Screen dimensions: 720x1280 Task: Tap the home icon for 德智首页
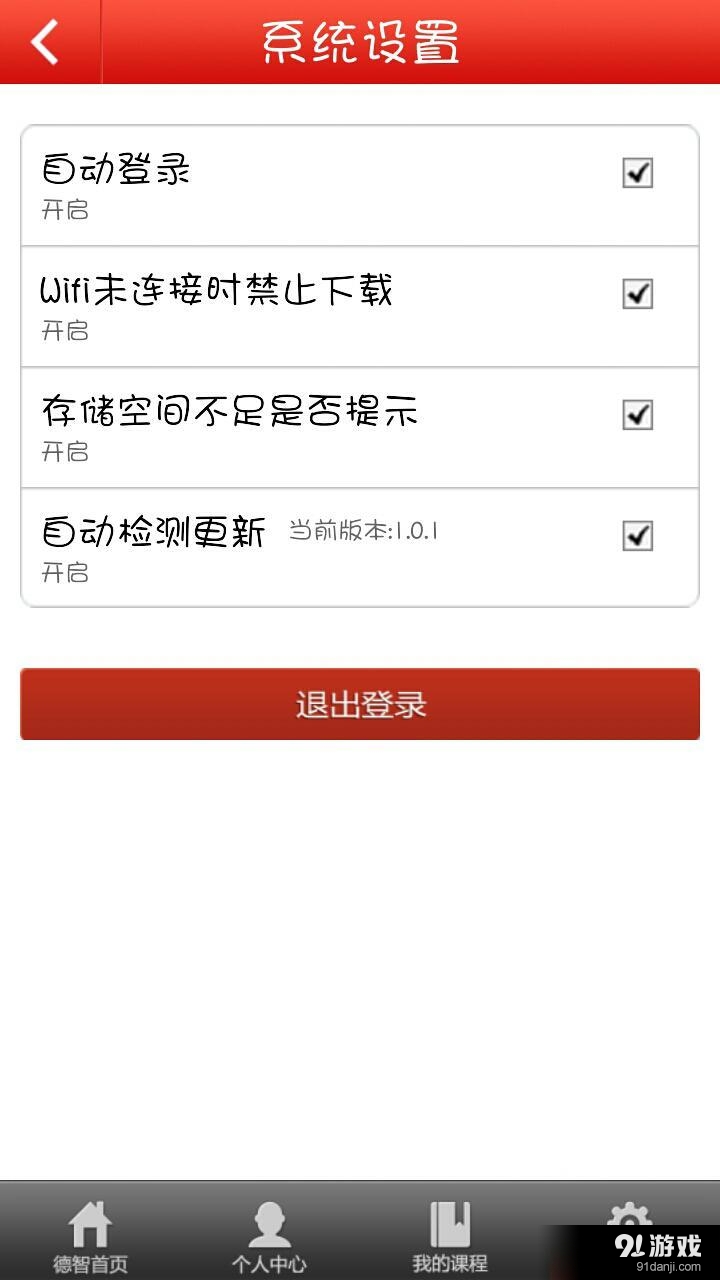point(91,1222)
